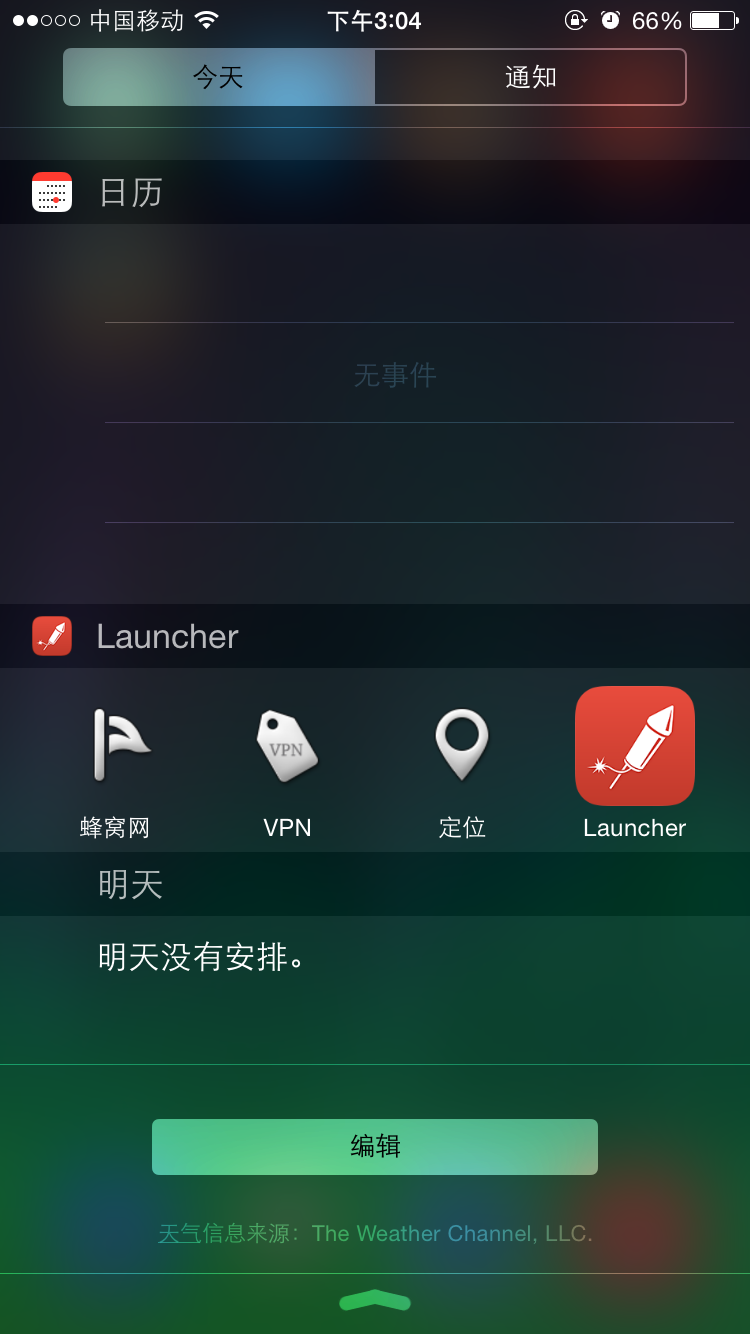Tap the 编辑 button

[x=375, y=1146]
